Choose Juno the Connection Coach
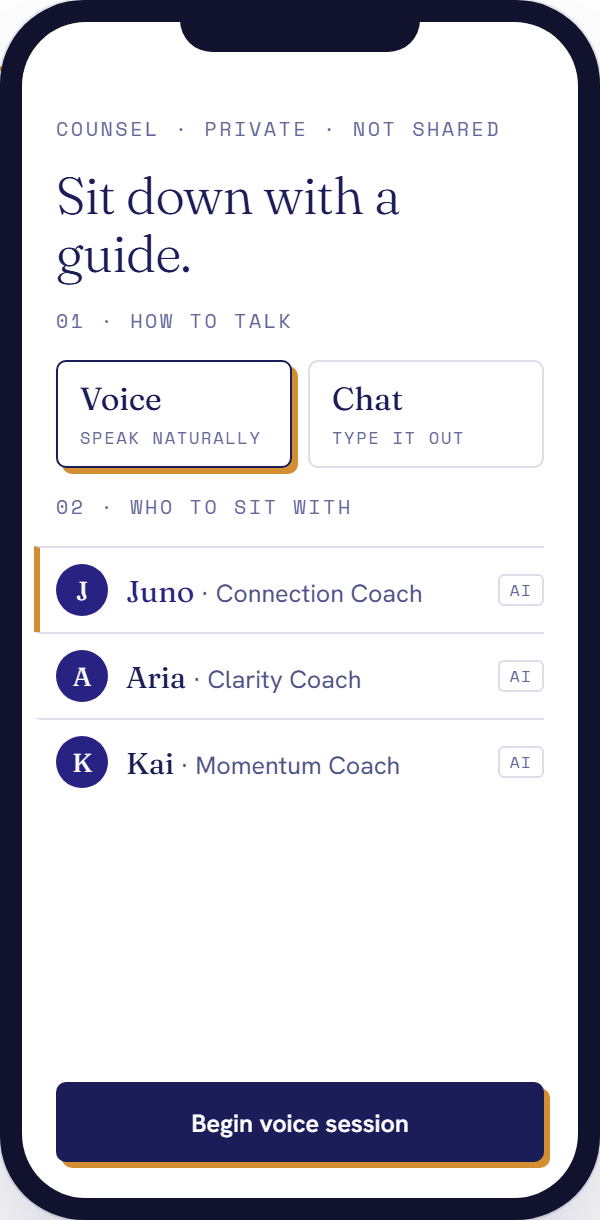Viewport: 600px width, 1220px height. click(x=290, y=590)
